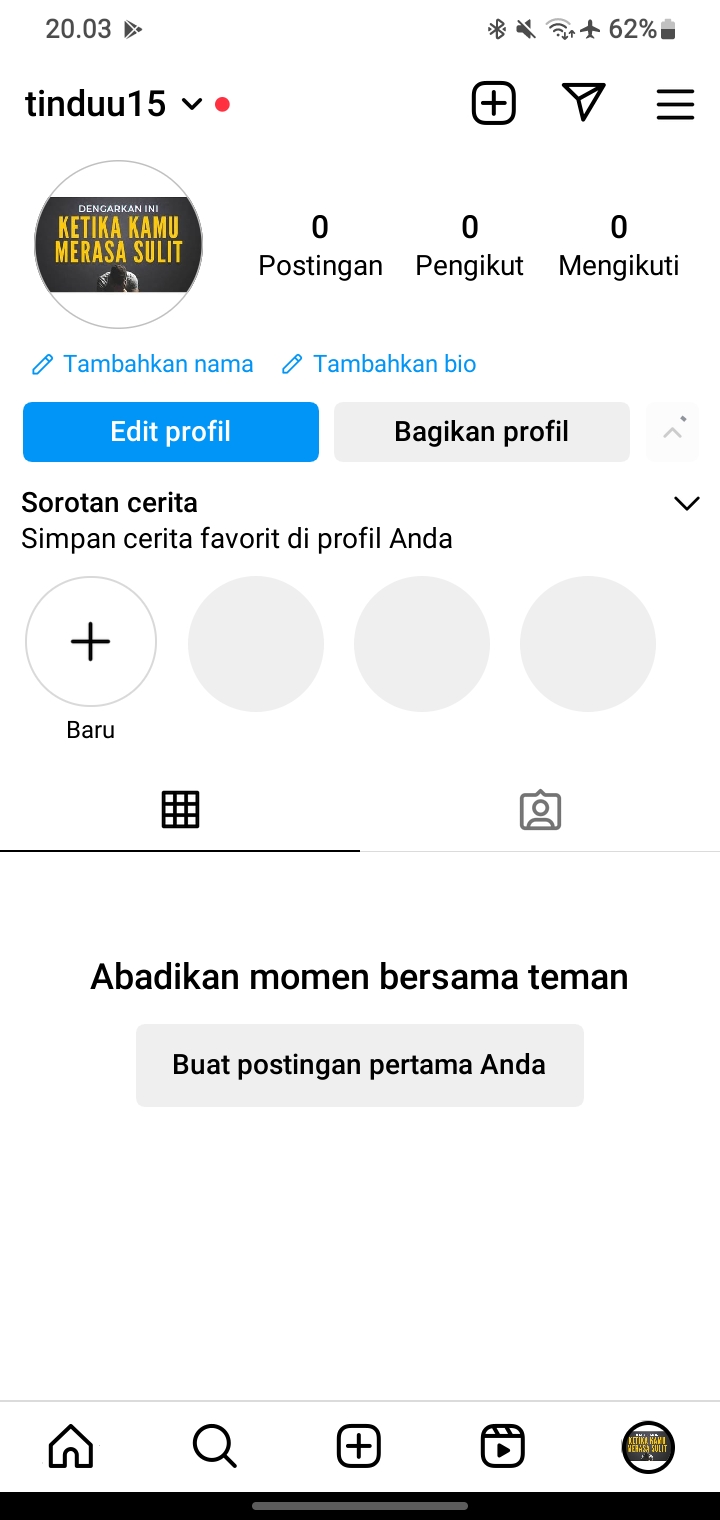
Task: Tap the create plus icon in header
Action: (493, 104)
